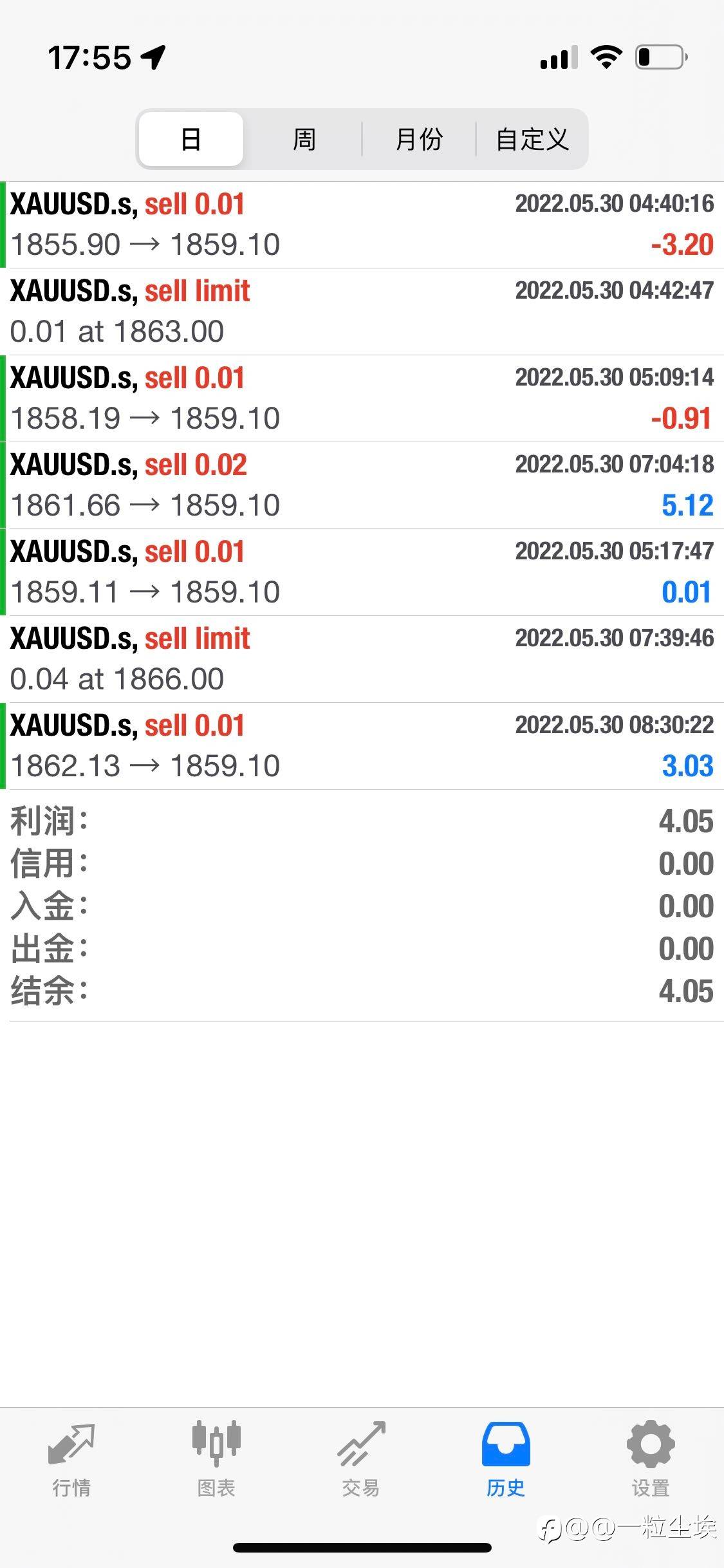The width and height of the screenshot is (724, 1568).
Task: Open the sell 0.02 trade with 5.12 profit
Action: [x=362, y=485]
